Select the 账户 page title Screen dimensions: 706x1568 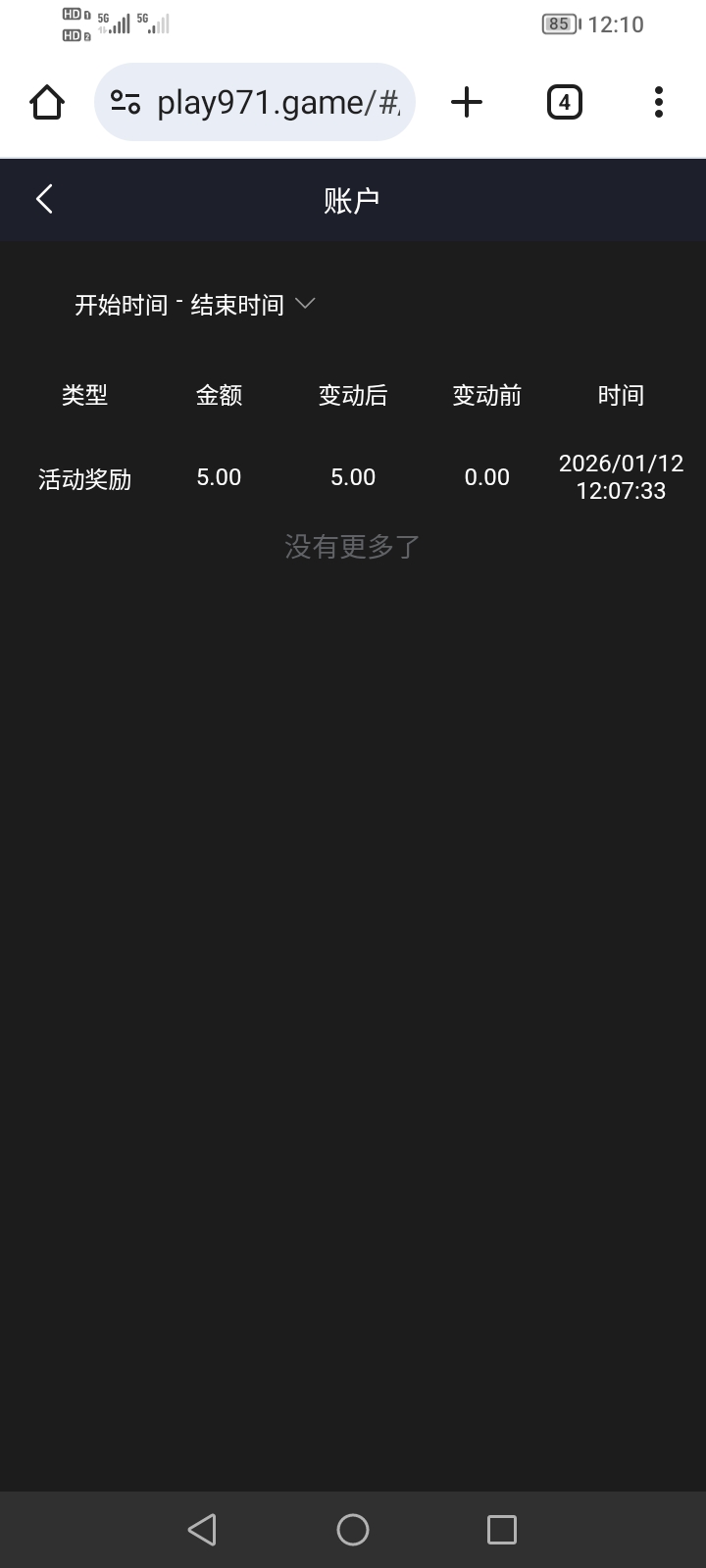pyautogui.click(x=352, y=199)
